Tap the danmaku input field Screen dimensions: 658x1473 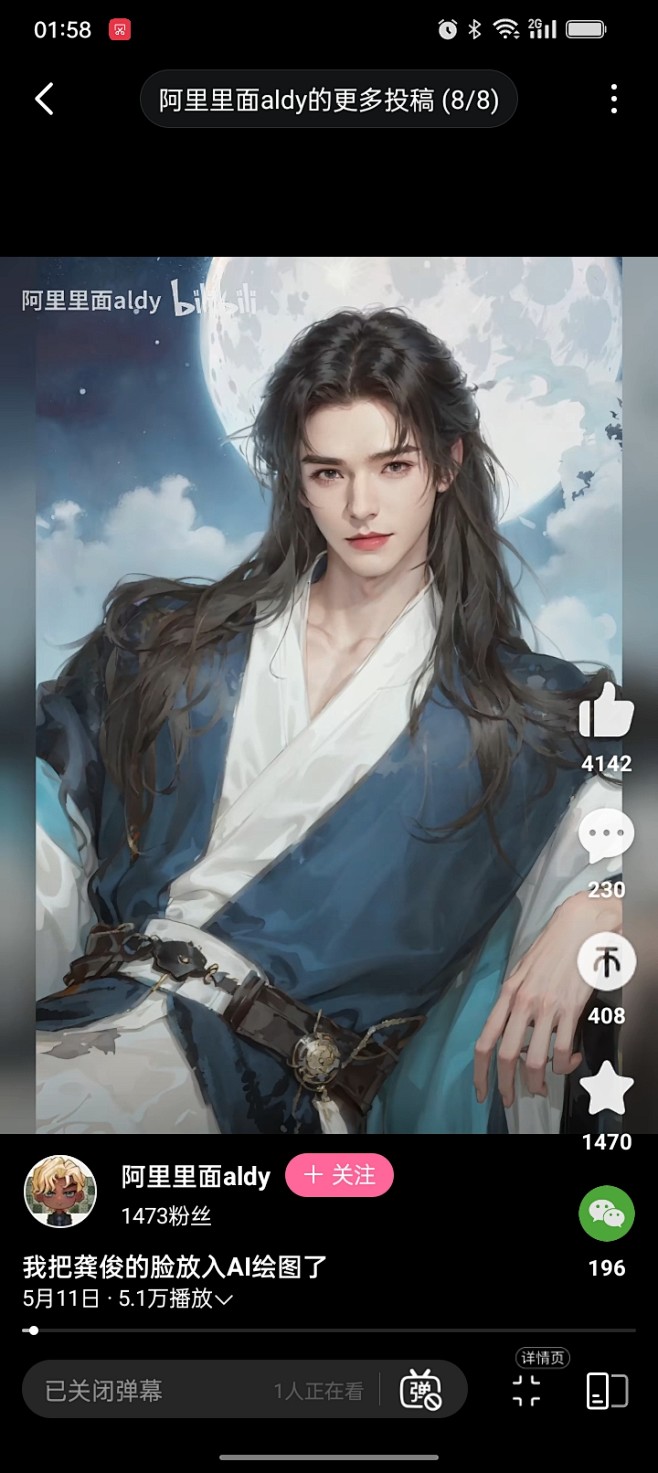tap(203, 1390)
